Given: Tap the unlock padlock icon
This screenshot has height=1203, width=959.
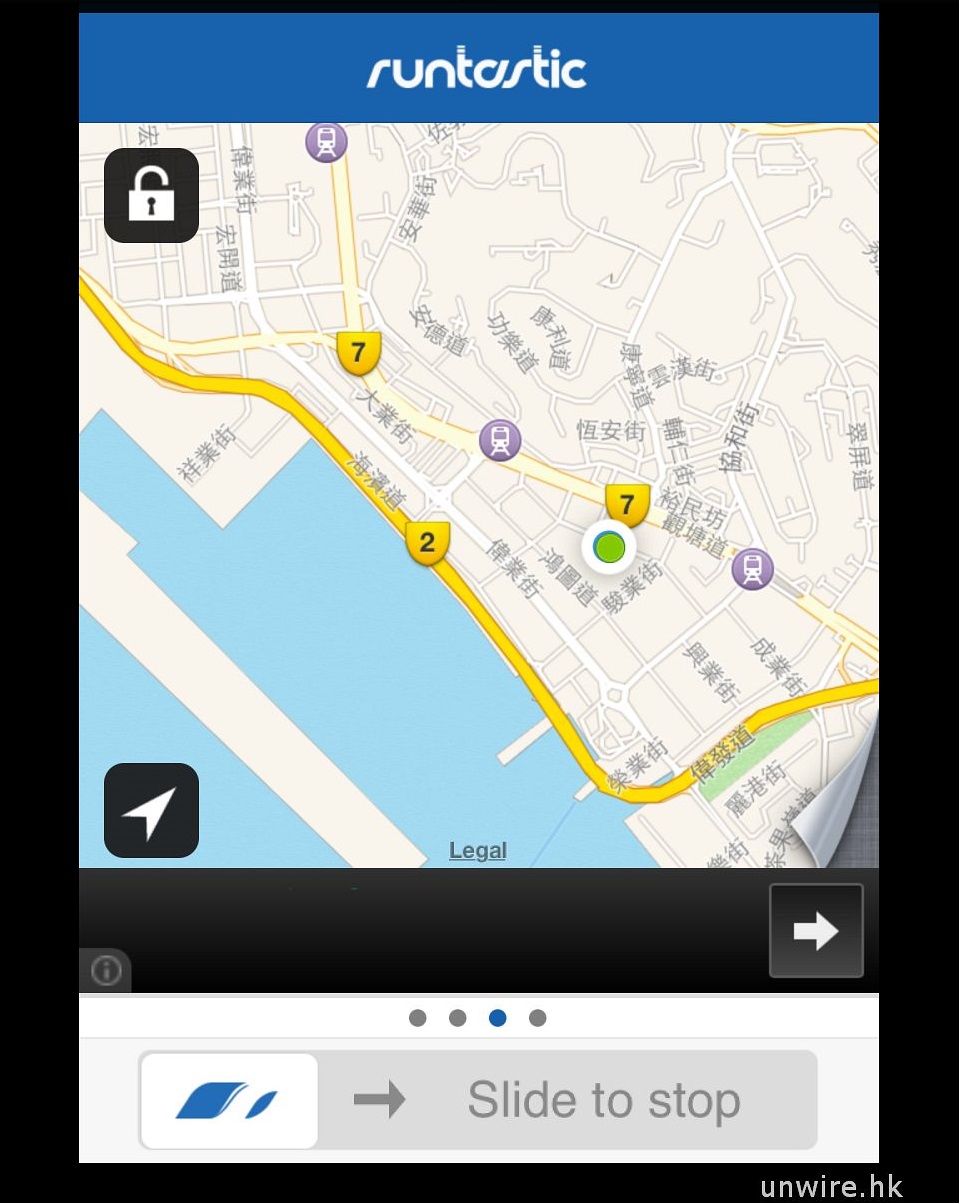Looking at the screenshot, I should coord(151,195).
